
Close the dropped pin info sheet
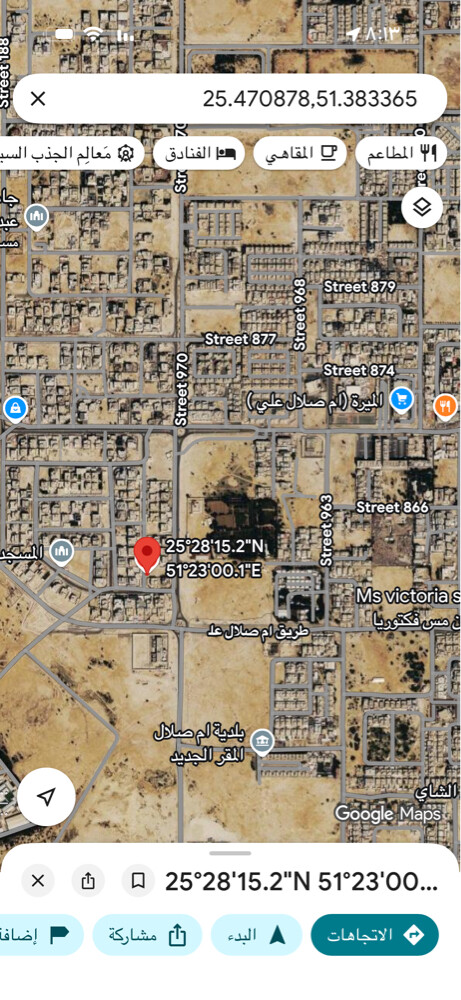click(x=38, y=881)
